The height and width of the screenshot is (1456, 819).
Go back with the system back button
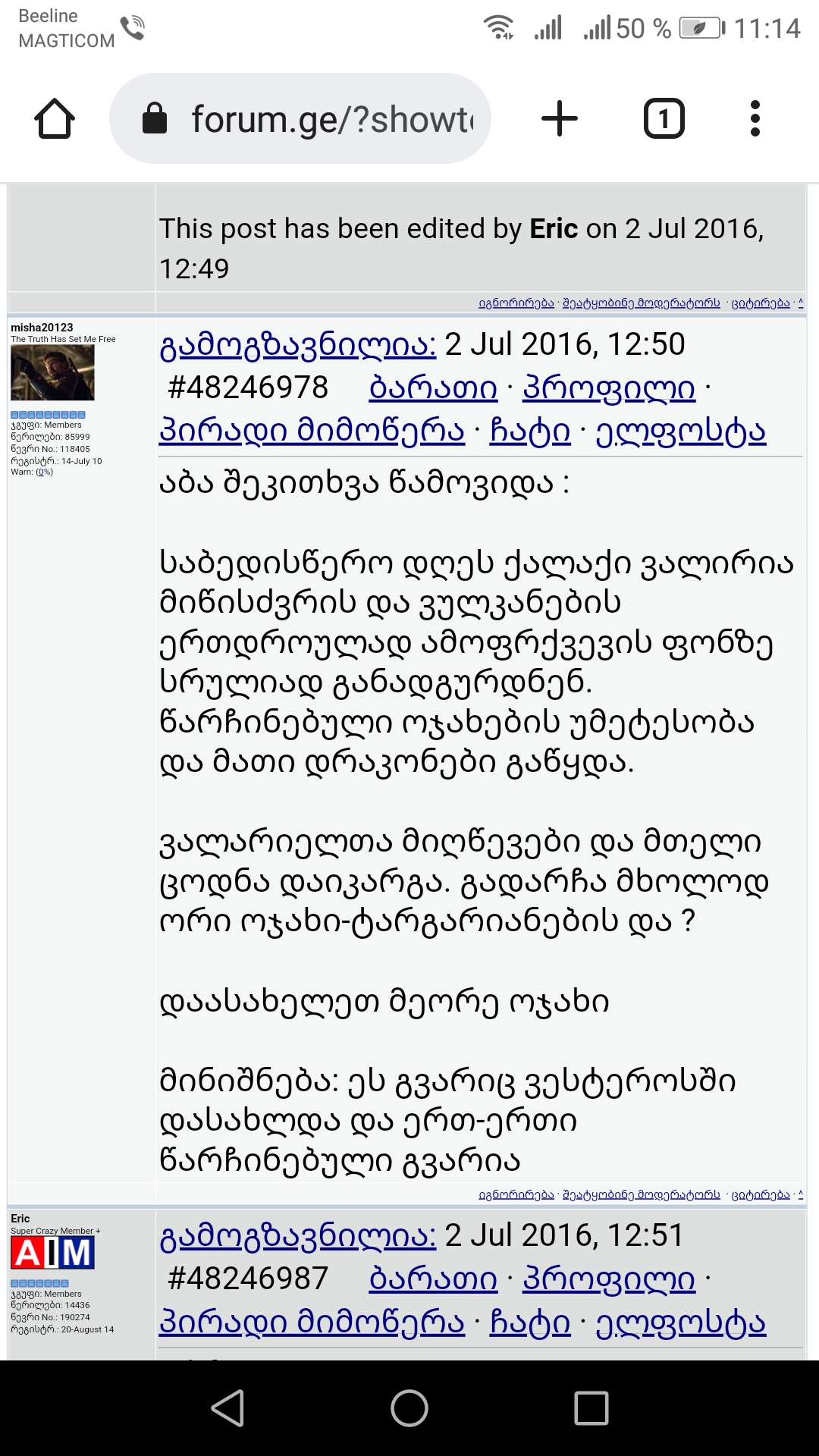[227, 1408]
